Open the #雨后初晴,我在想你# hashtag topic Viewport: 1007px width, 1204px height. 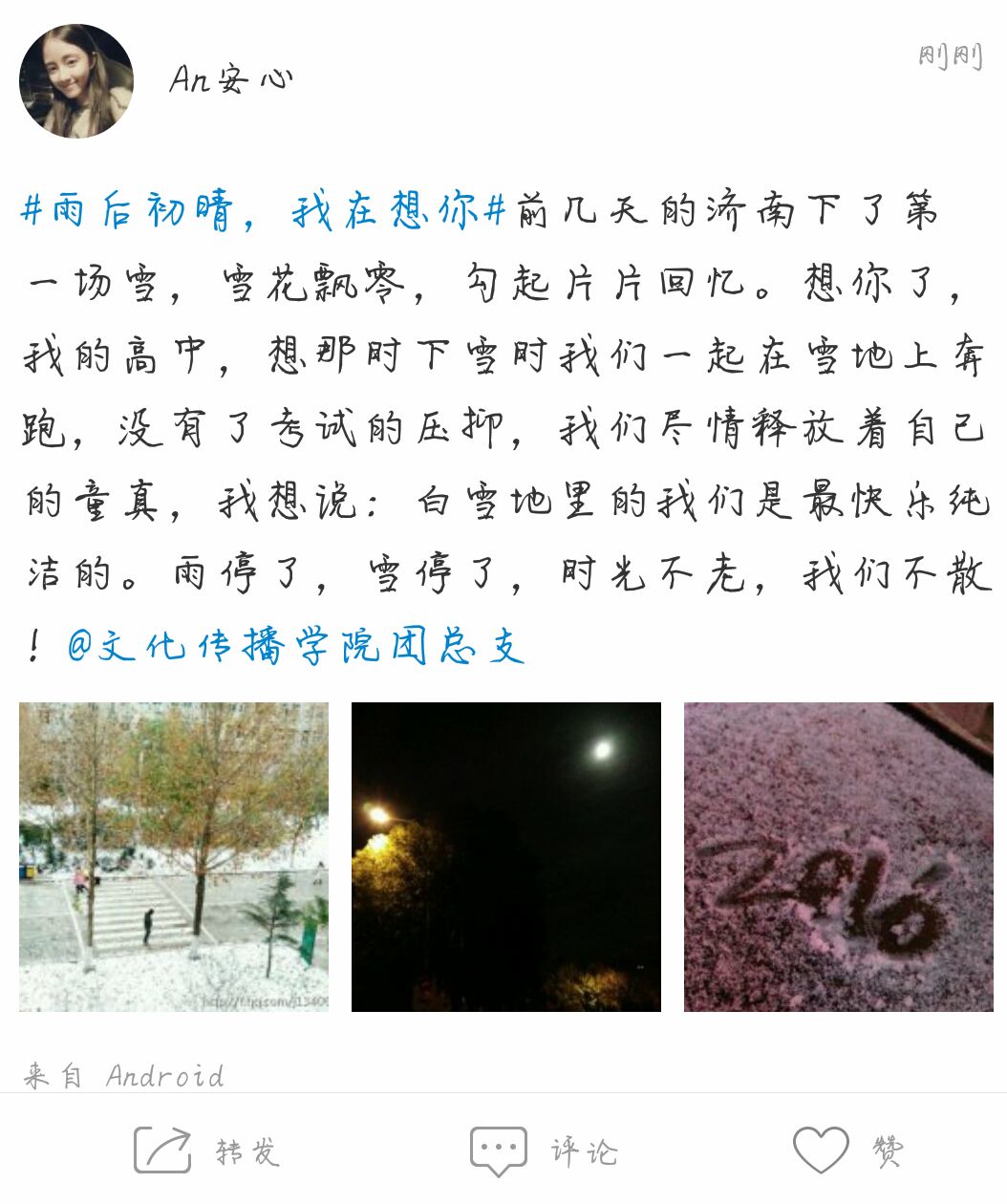click(x=263, y=210)
